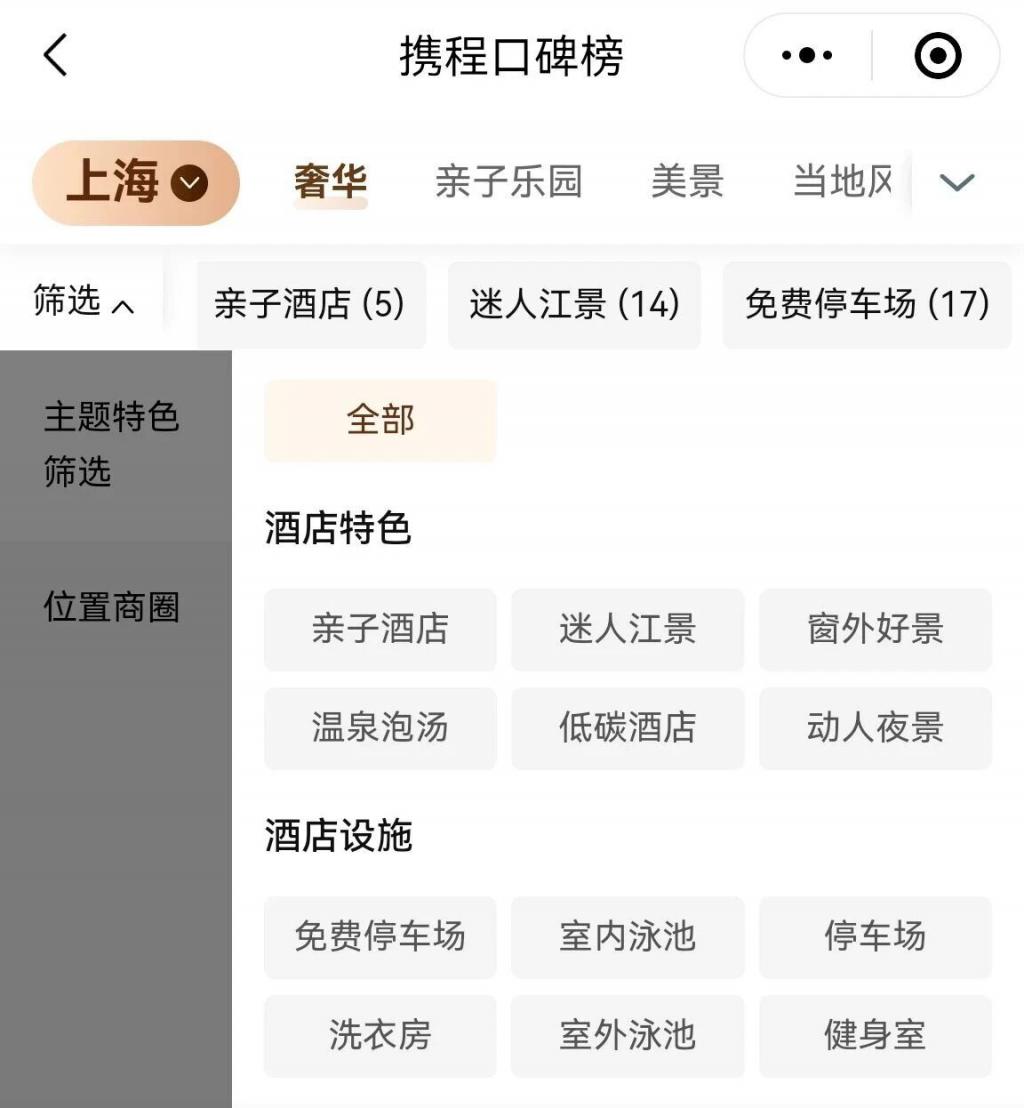Expand the category list via the down chevron
The image size is (1024, 1108).
coord(957,183)
